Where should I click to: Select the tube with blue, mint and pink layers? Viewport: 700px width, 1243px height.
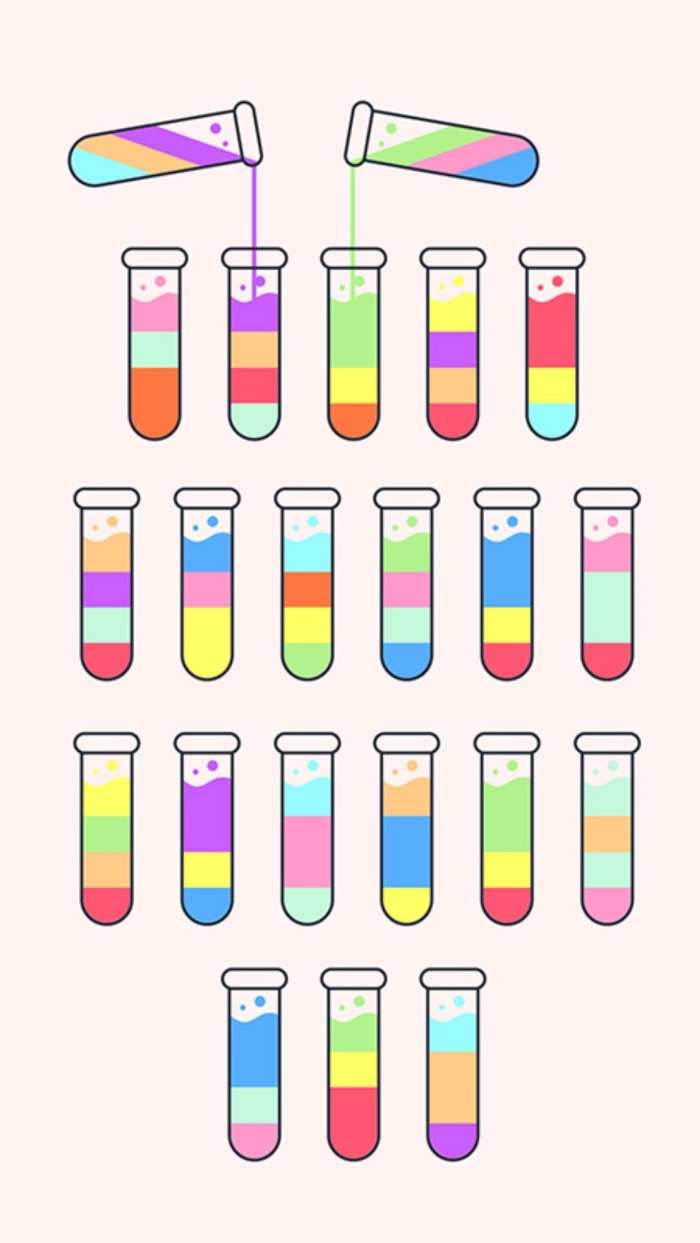254,1070
